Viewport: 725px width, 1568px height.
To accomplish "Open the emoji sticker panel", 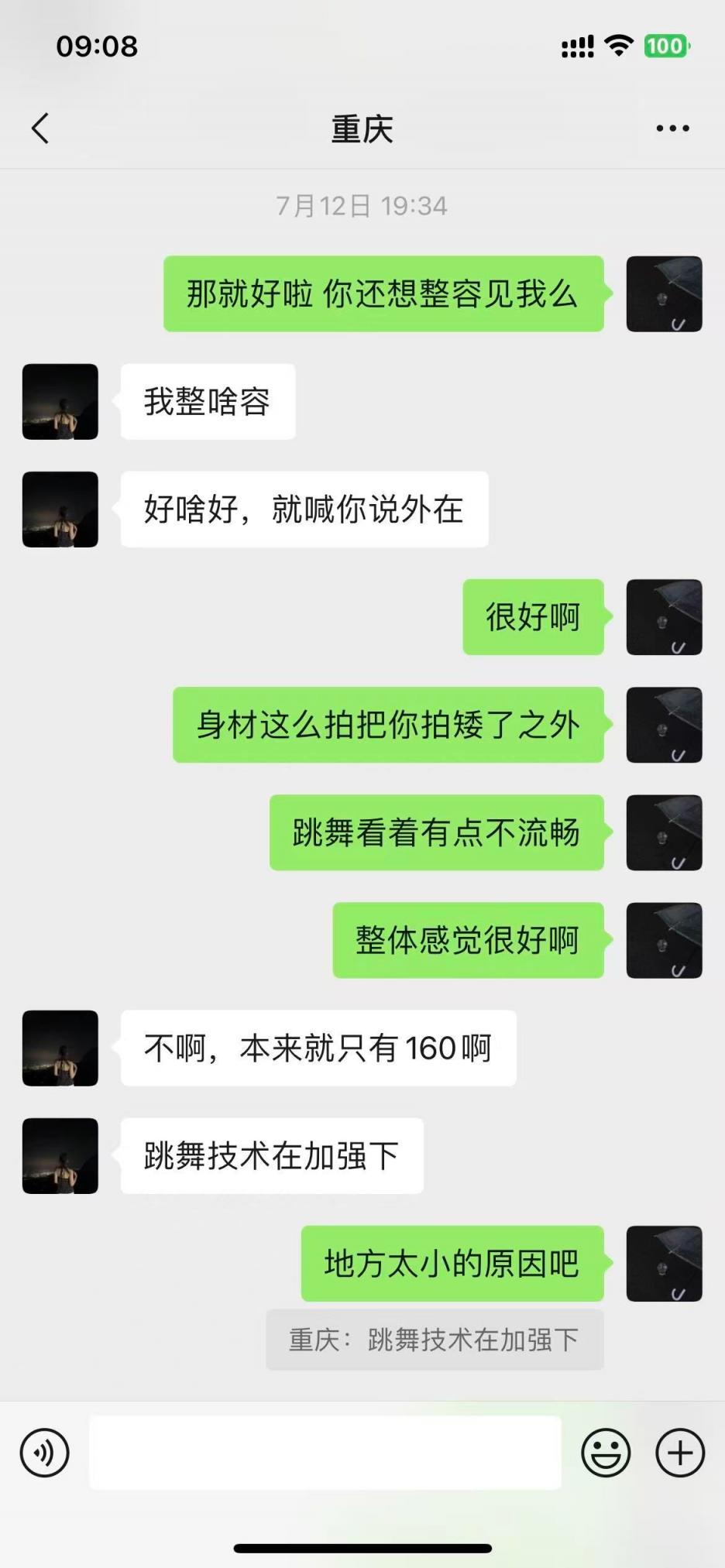I will pos(606,1453).
